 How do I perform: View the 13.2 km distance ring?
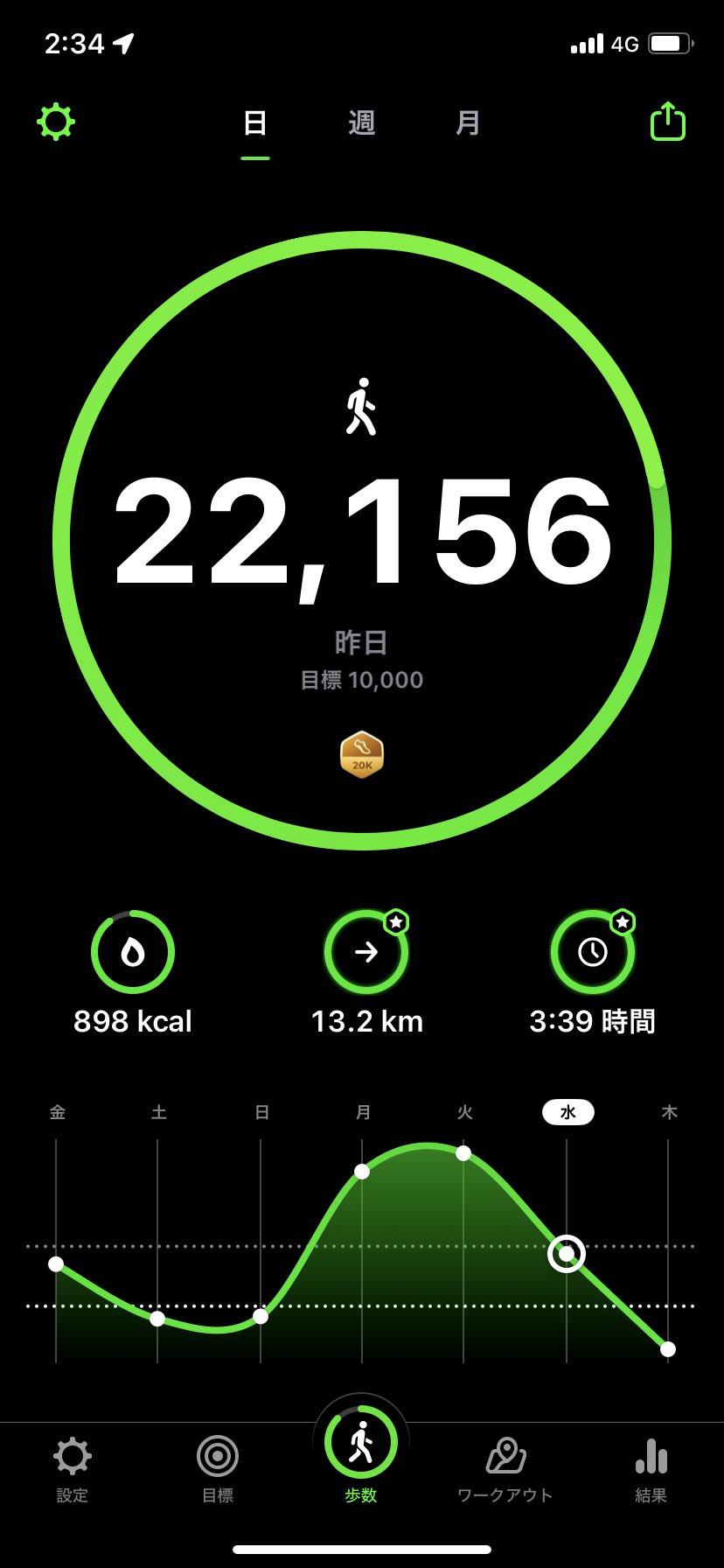point(366,952)
